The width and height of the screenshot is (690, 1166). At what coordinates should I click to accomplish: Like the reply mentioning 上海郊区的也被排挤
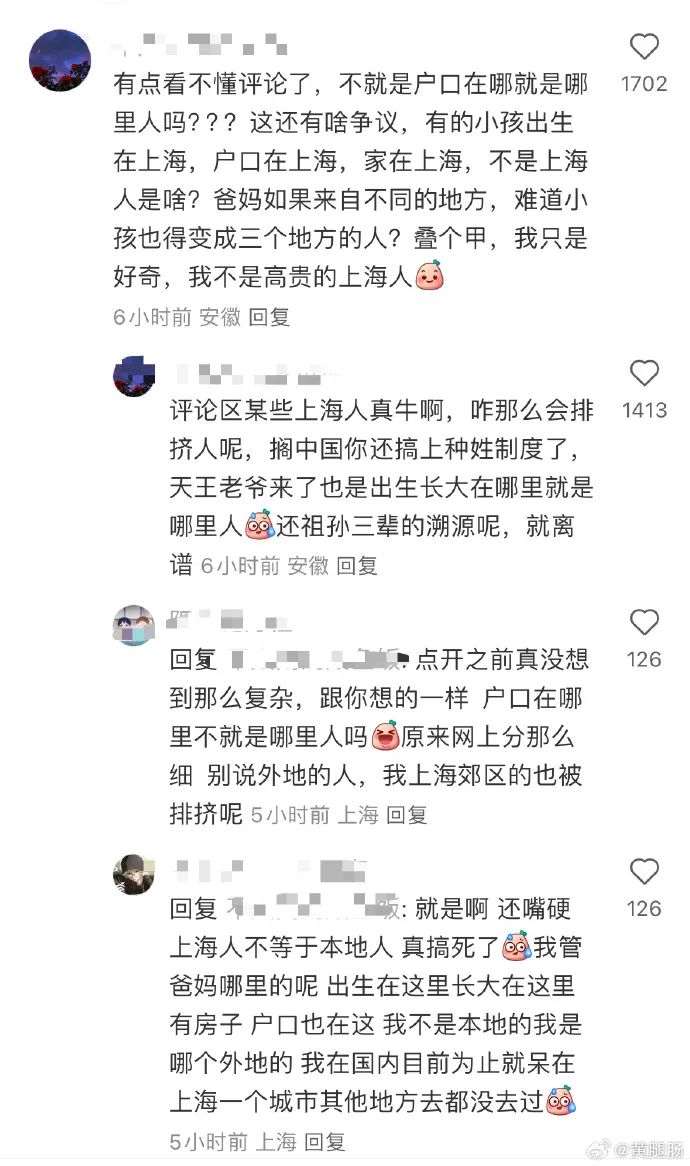645,622
